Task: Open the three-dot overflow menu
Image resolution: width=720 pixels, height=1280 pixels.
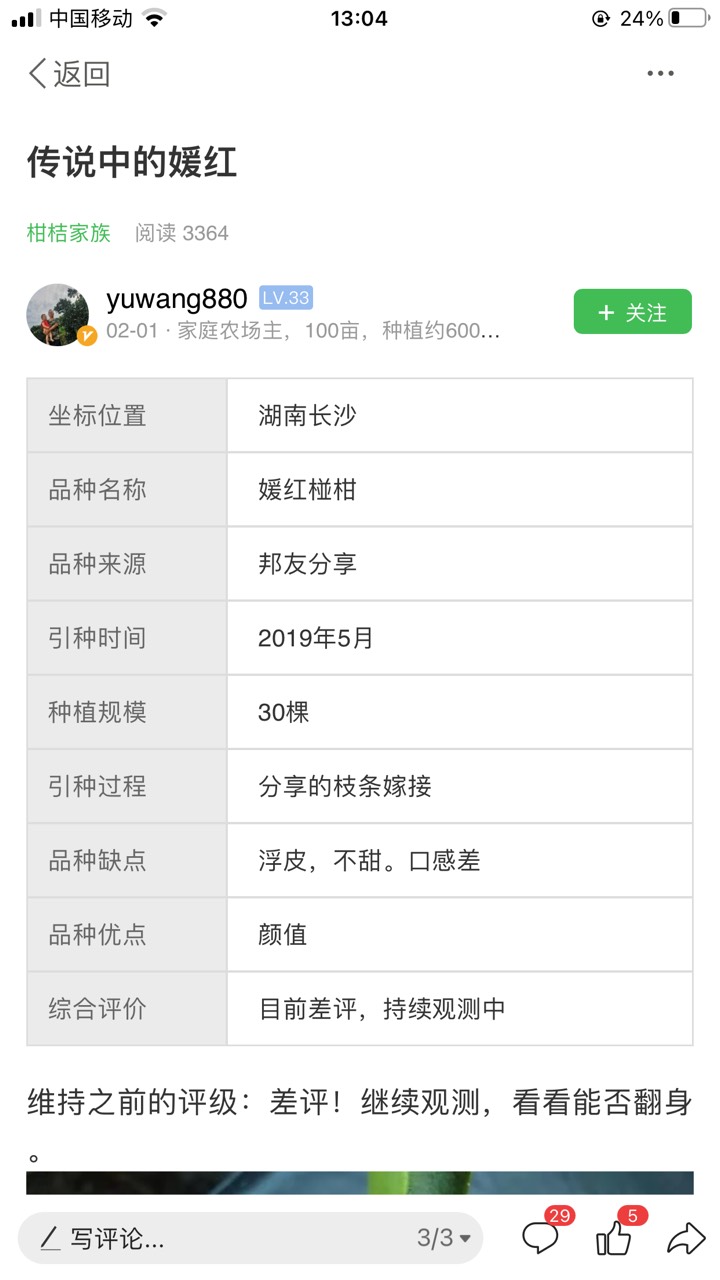Action: (x=660, y=74)
